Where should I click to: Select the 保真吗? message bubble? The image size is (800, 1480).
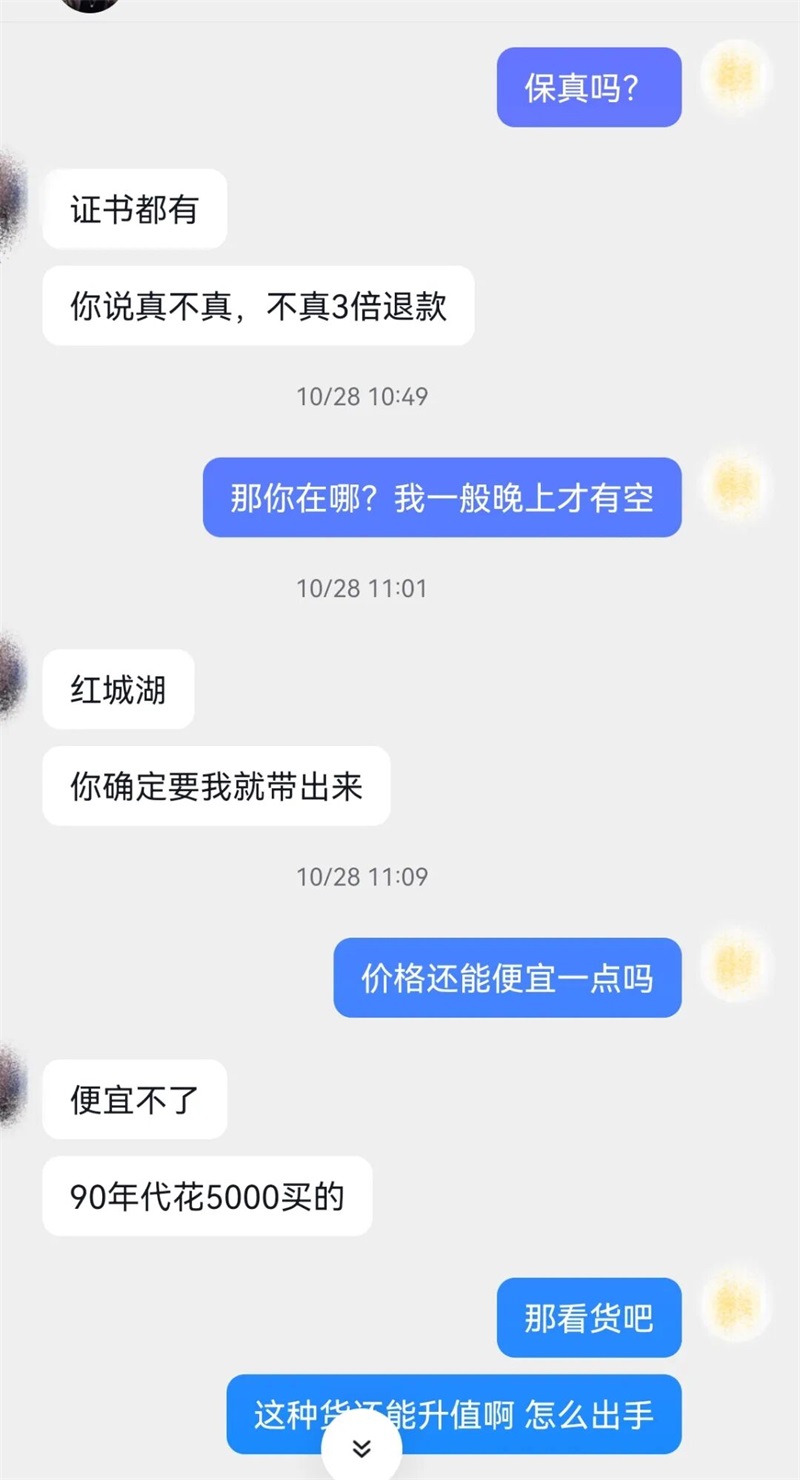click(x=588, y=88)
